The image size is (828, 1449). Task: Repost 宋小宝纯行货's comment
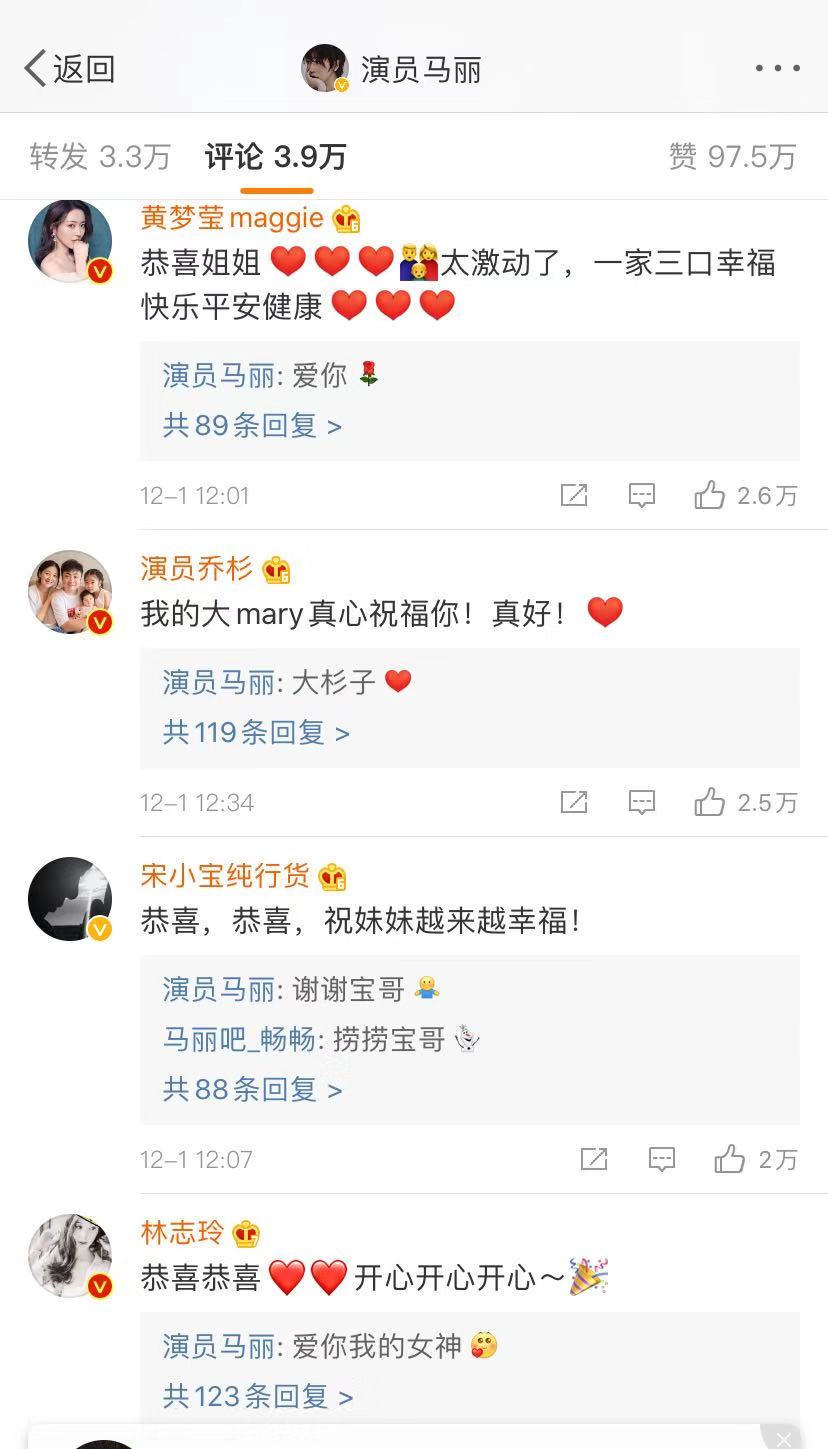click(x=594, y=1159)
